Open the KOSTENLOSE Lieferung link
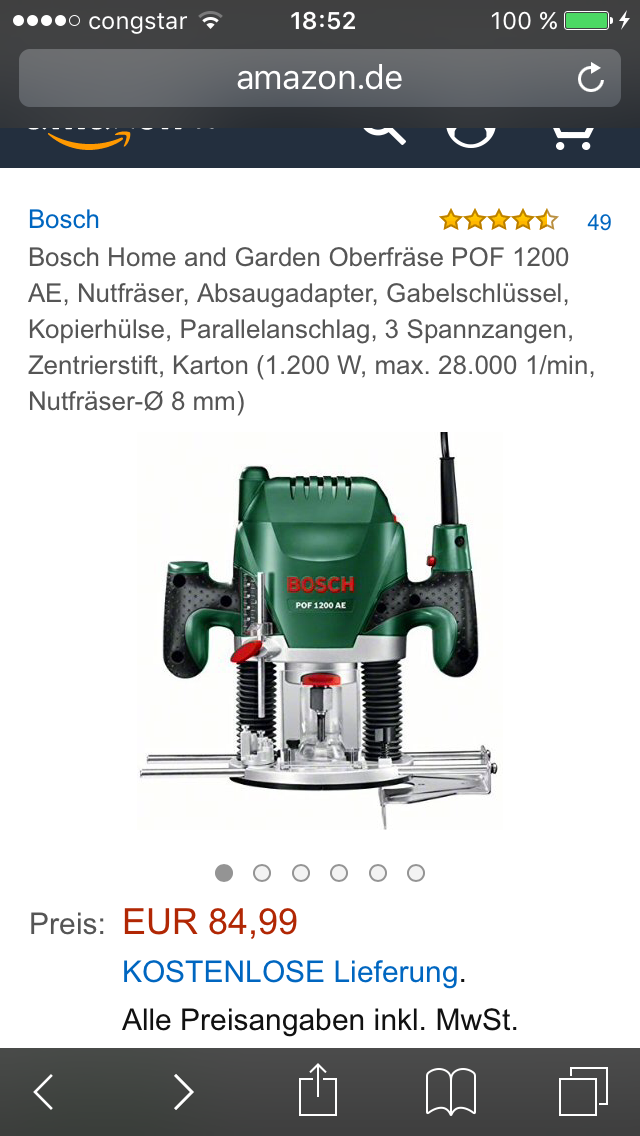Image resolution: width=640 pixels, height=1136 pixels. 290,972
